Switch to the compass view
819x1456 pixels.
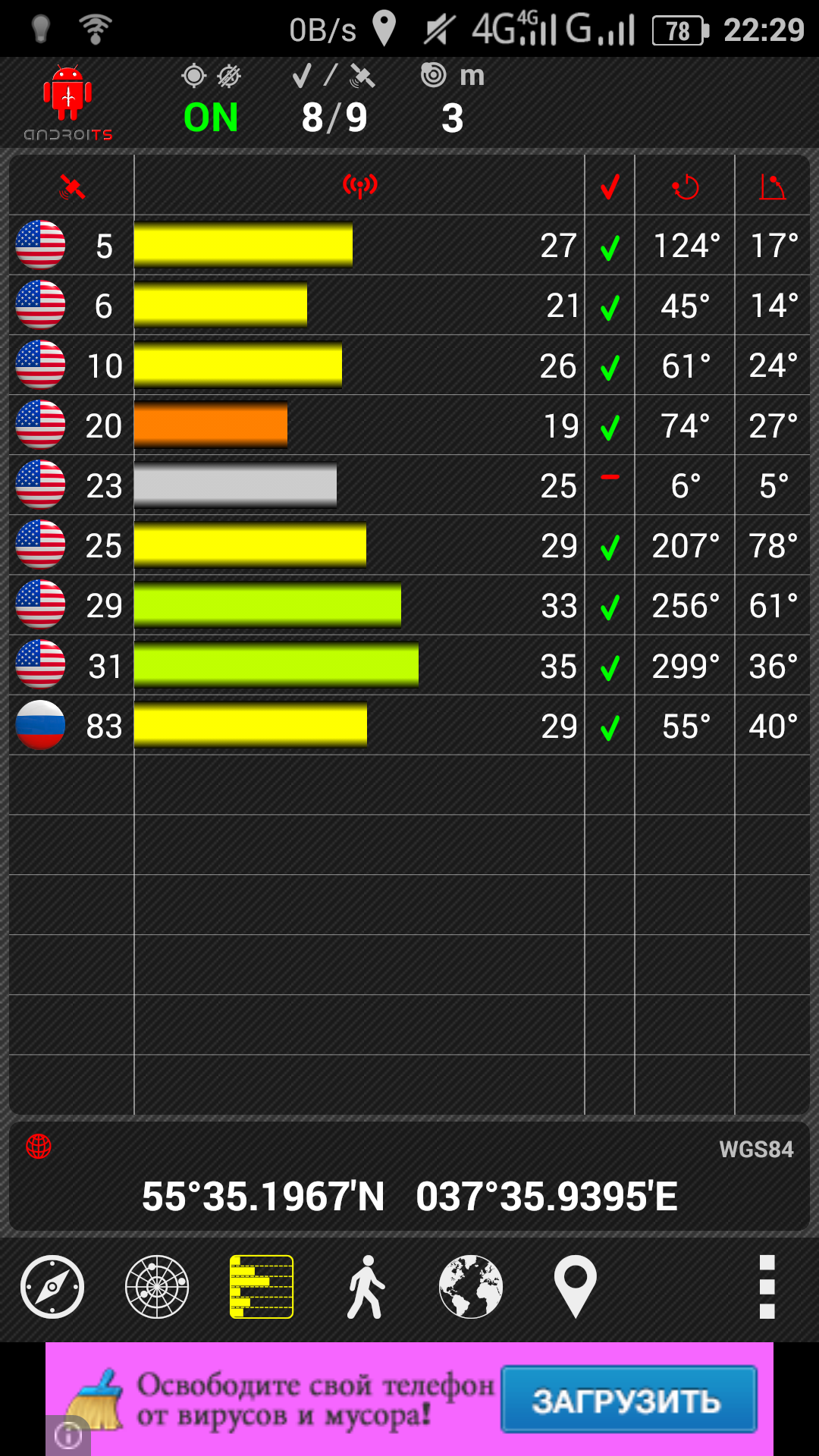click(x=52, y=1287)
